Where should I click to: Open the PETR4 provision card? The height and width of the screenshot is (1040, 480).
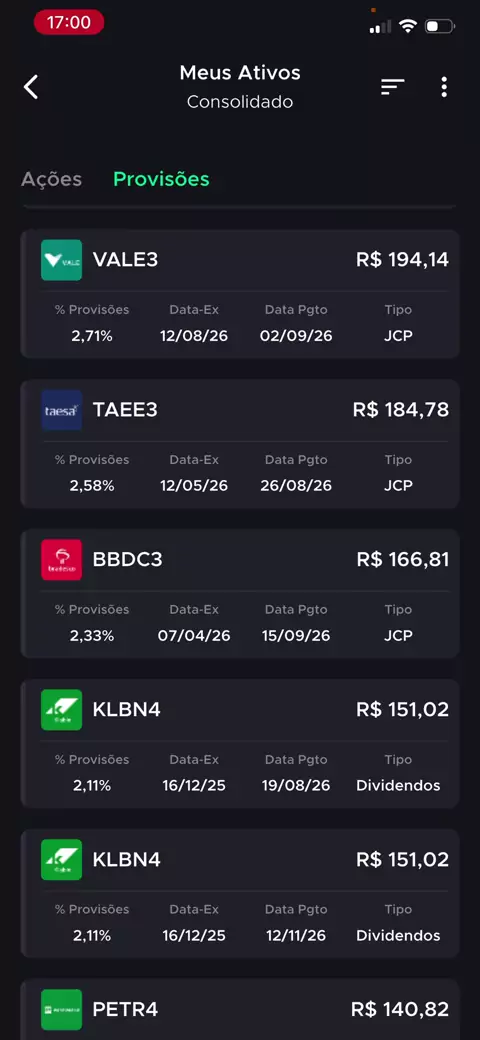coord(240,1009)
